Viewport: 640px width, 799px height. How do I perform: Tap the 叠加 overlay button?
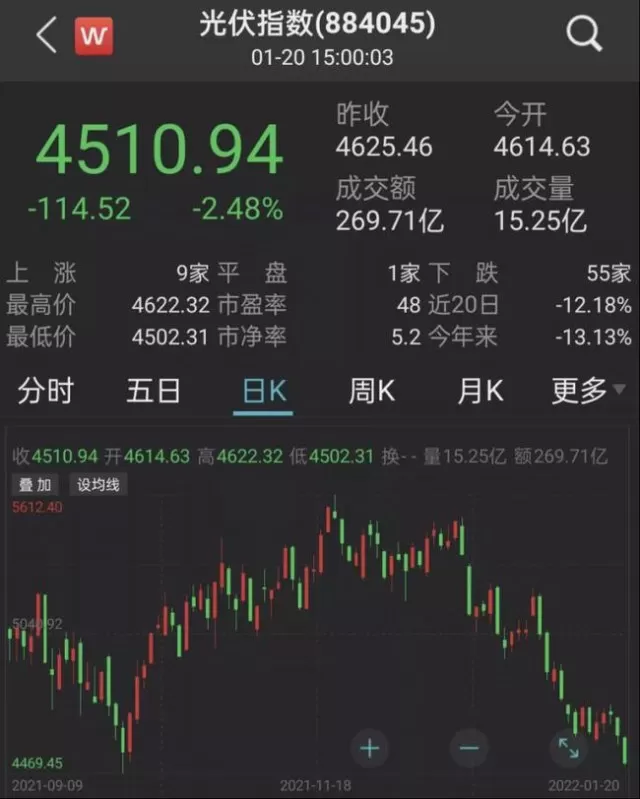pos(35,485)
